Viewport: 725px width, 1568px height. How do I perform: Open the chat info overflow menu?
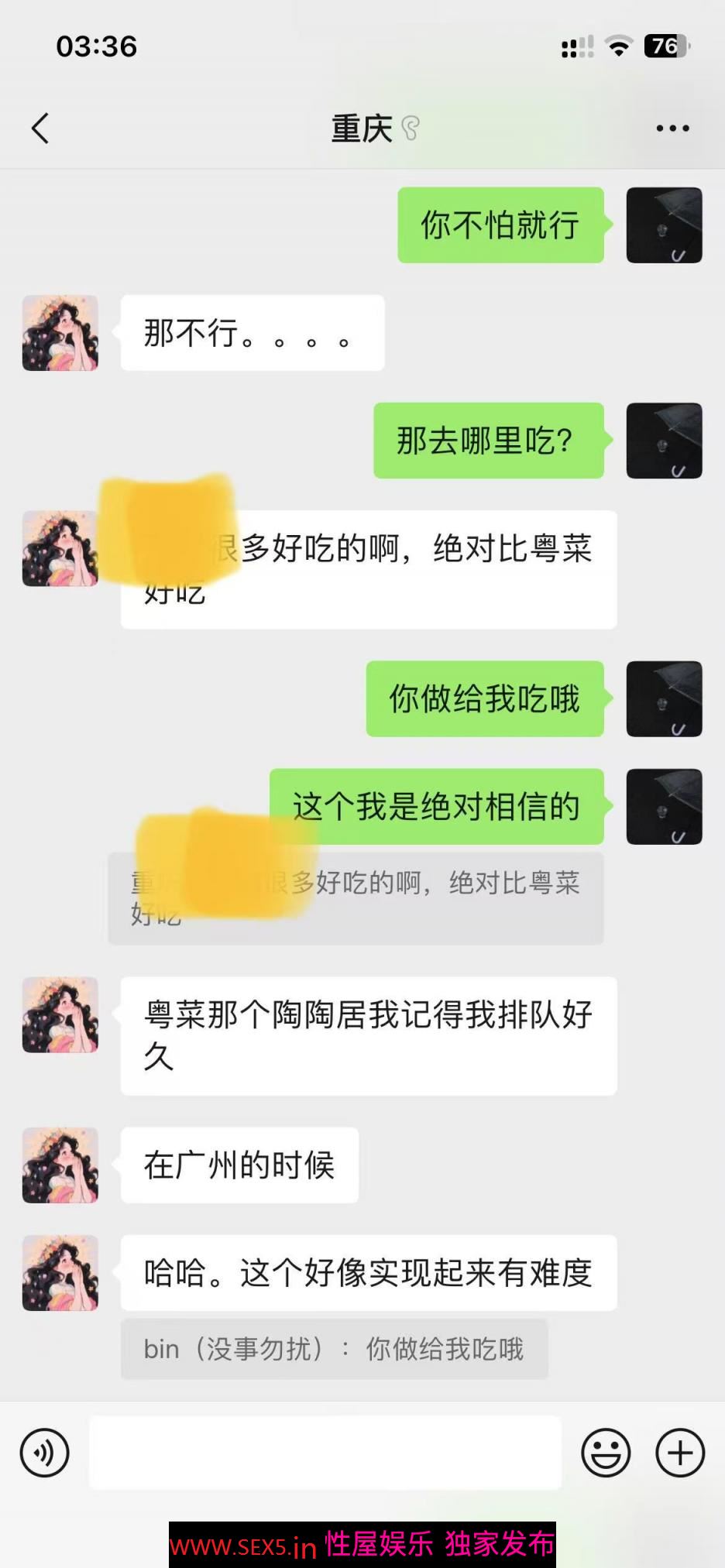click(x=672, y=129)
